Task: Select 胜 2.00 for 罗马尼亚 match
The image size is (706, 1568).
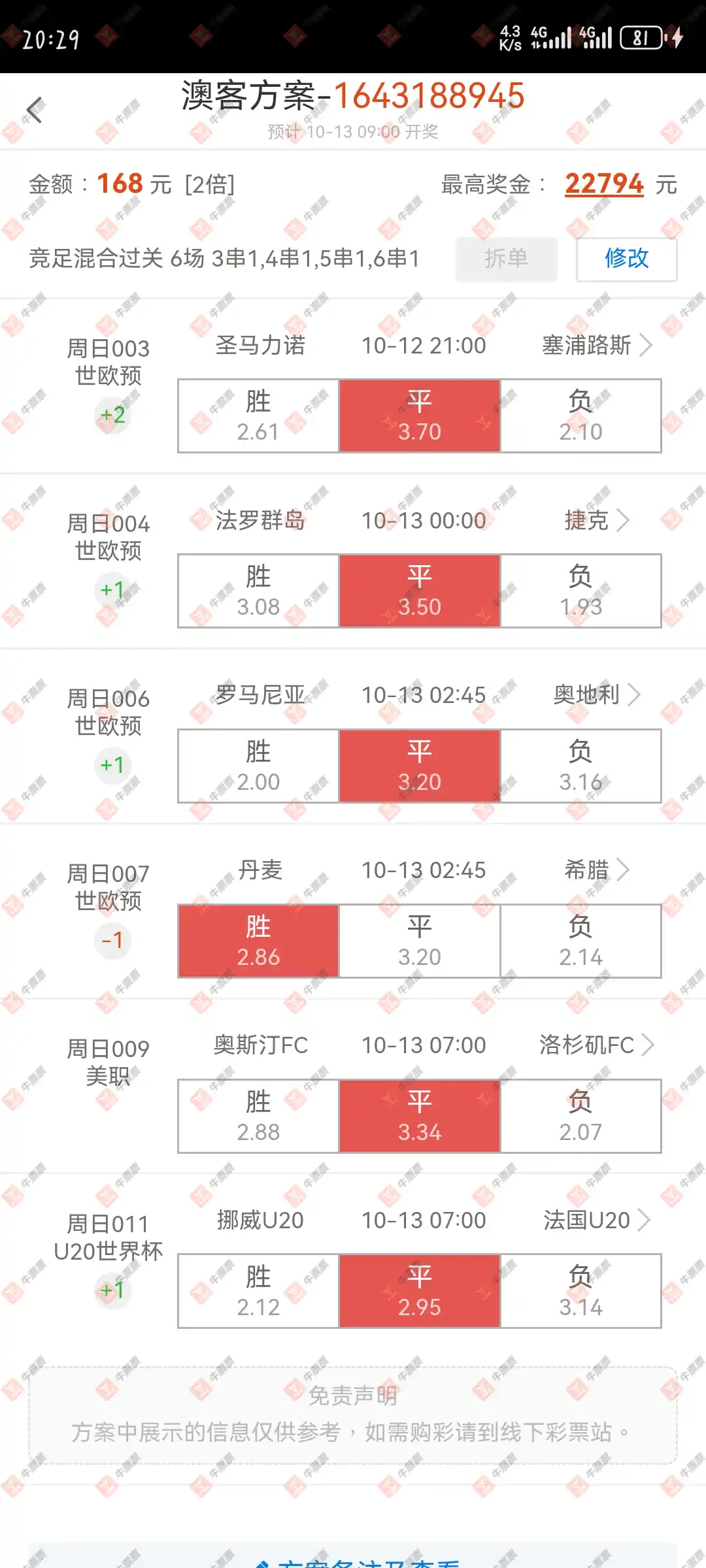Action: (x=258, y=766)
